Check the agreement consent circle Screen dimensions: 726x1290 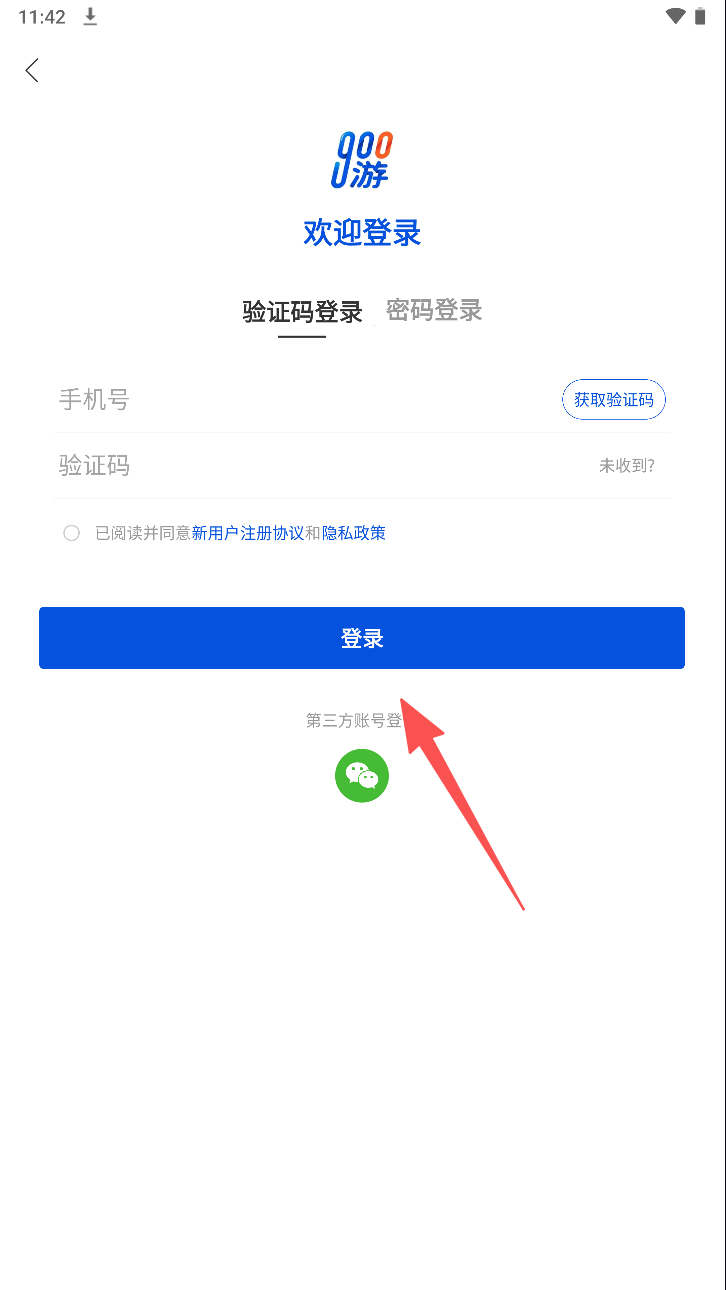coord(71,533)
